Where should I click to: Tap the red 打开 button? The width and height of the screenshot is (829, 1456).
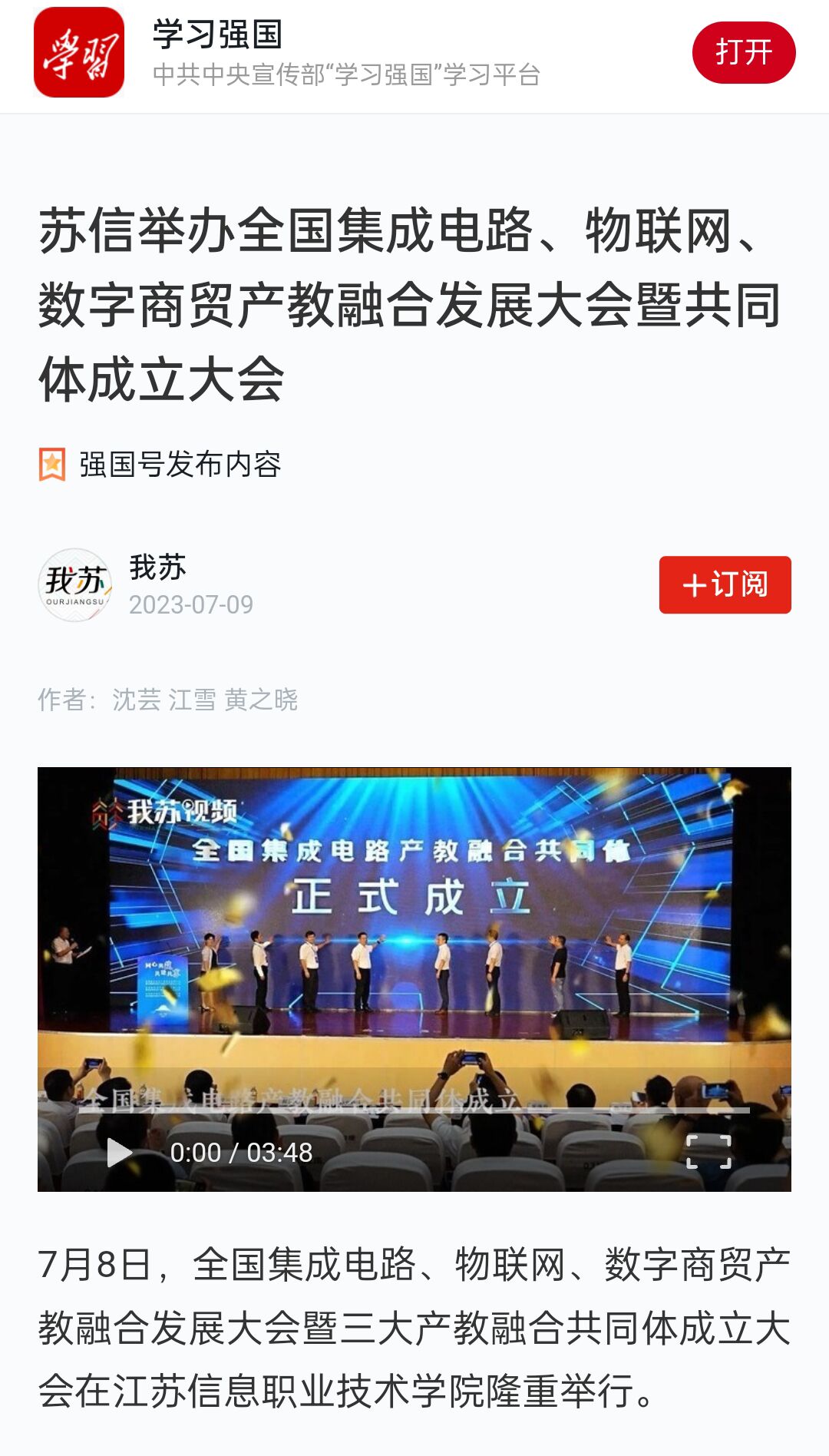point(743,52)
